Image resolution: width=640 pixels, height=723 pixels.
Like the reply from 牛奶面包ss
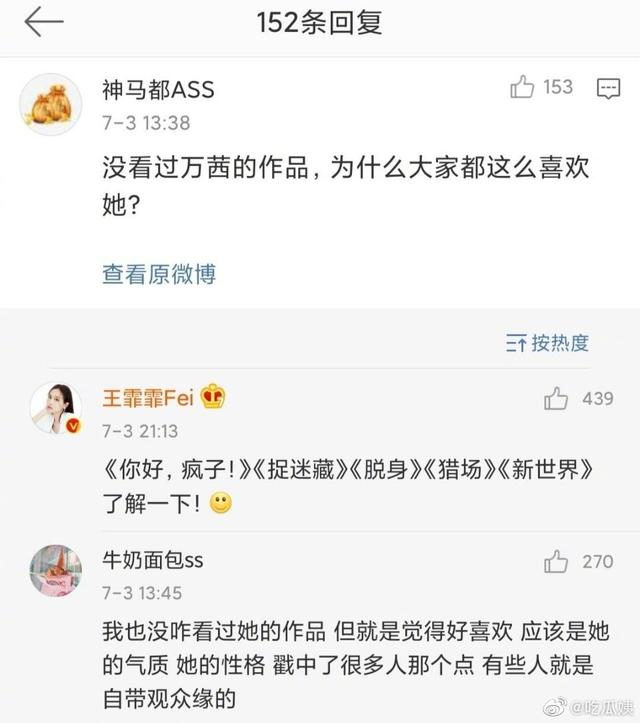tap(556, 561)
